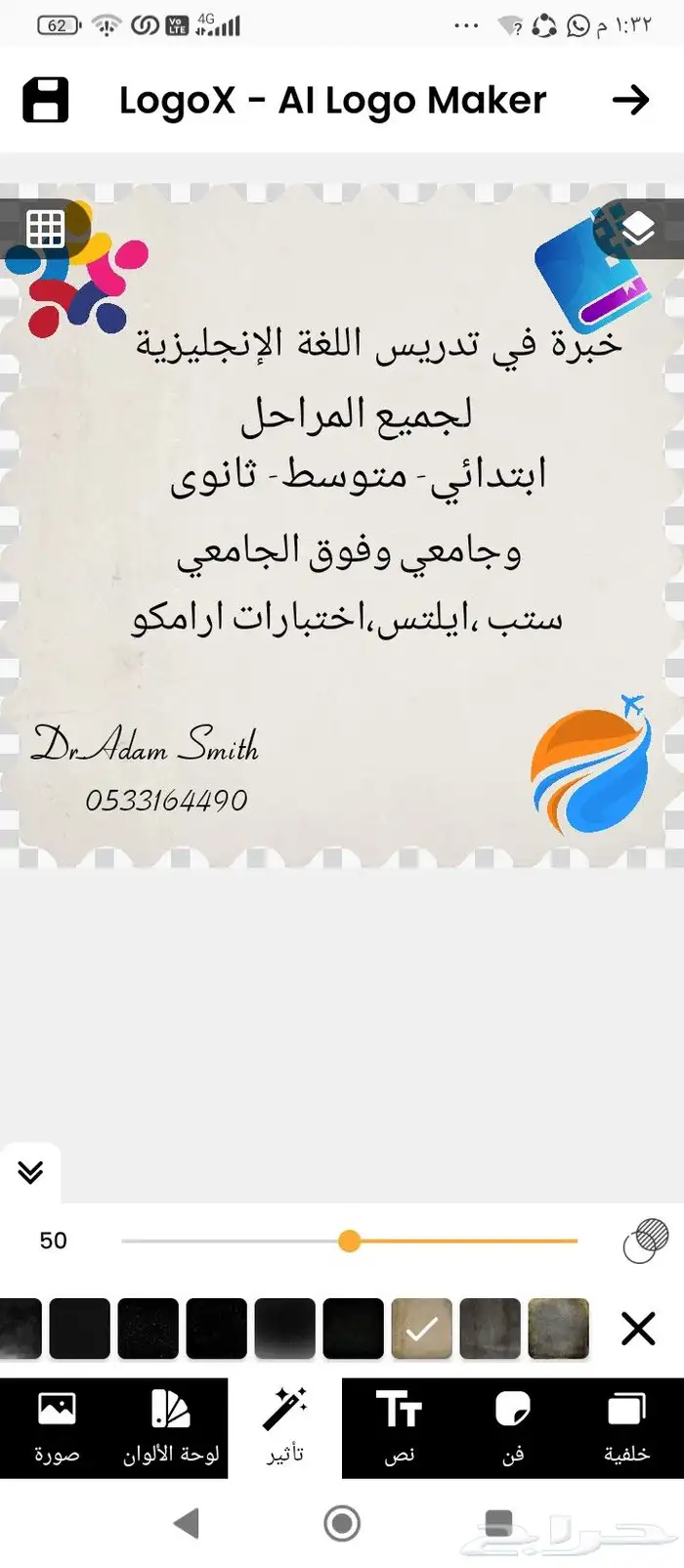This screenshot has width=684, height=1568.
Task: Save the logo with the floppy disk icon
Action: (45, 100)
